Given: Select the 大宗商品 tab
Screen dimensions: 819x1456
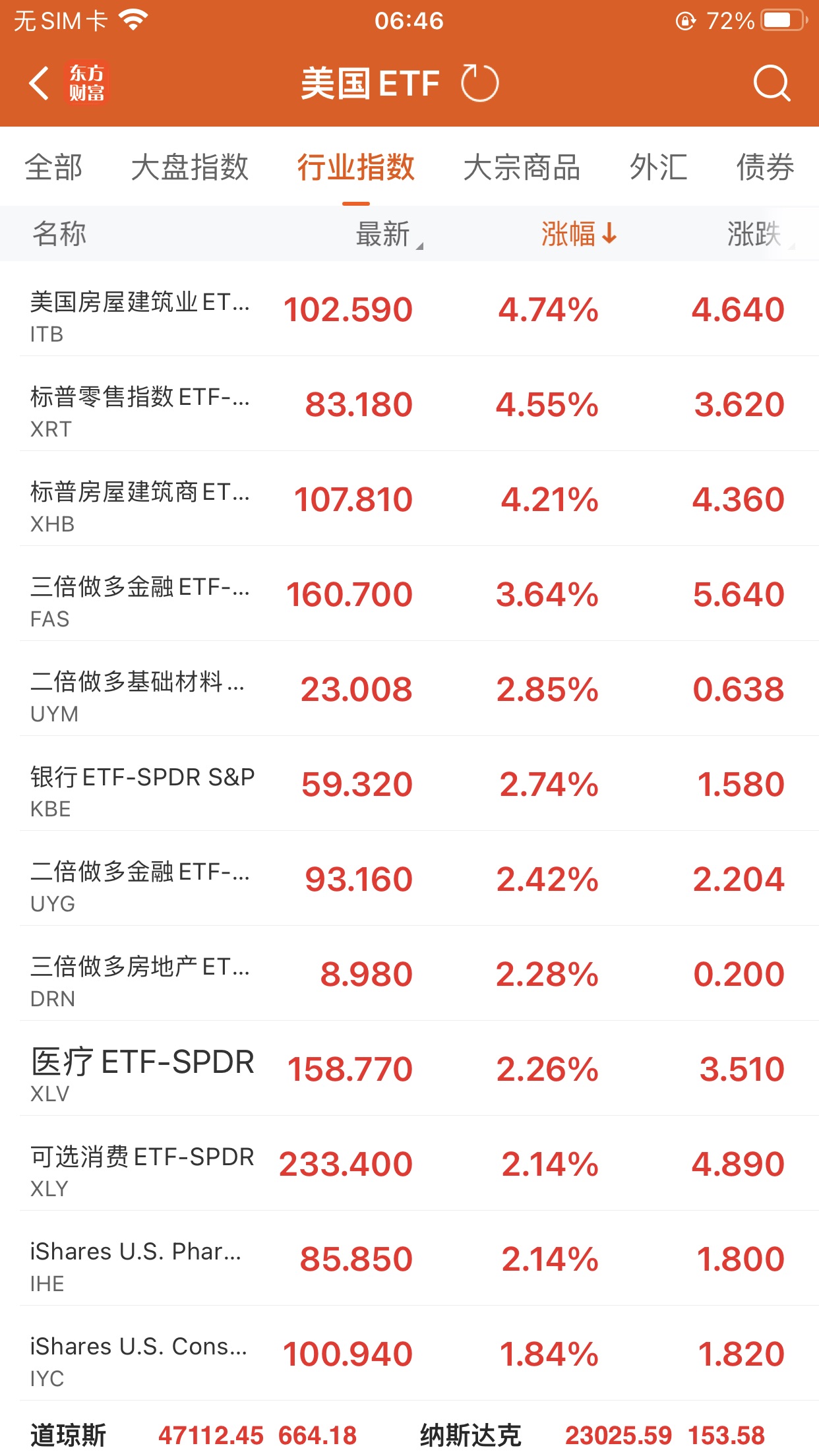Looking at the screenshot, I should tap(521, 167).
